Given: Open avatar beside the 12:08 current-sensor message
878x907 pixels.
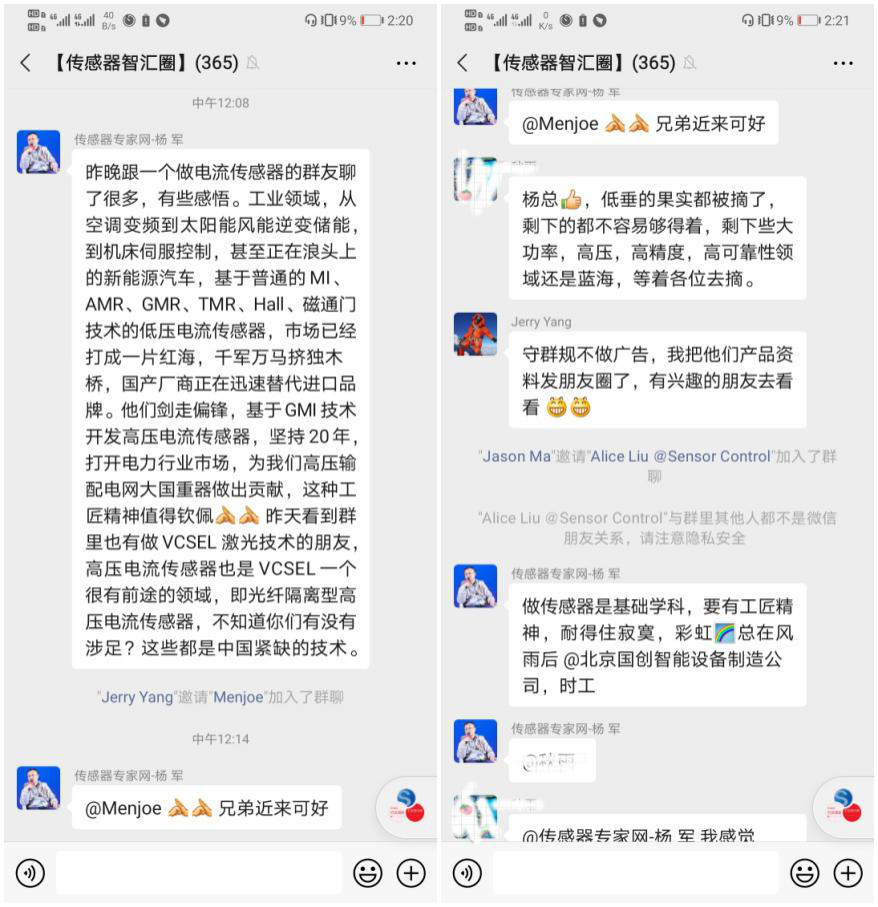Looking at the screenshot, I should (38, 152).
